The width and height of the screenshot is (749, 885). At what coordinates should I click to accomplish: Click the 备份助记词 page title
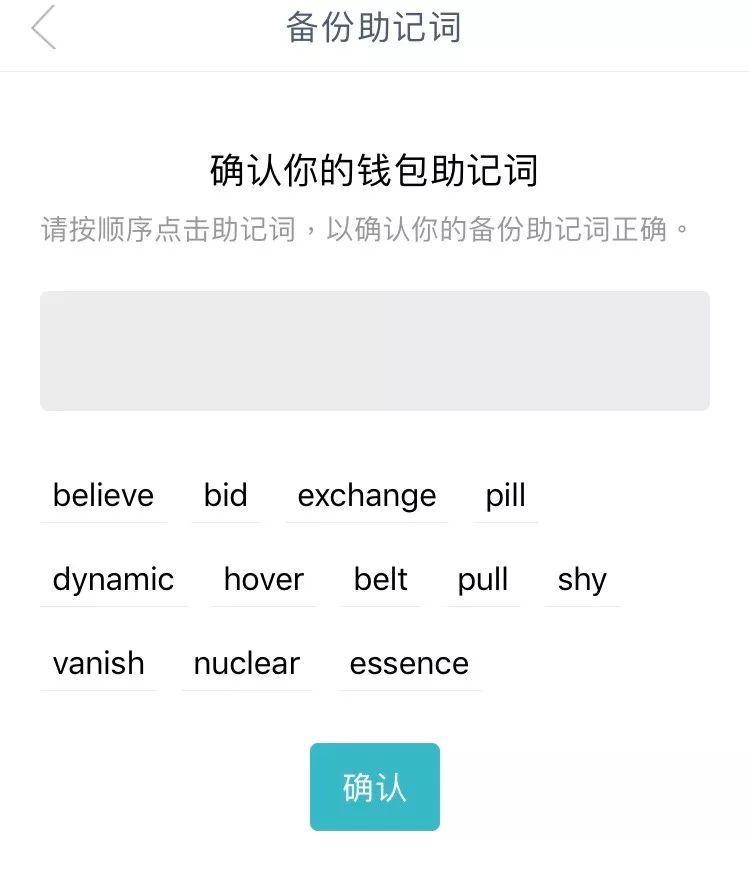coord(374,27)
